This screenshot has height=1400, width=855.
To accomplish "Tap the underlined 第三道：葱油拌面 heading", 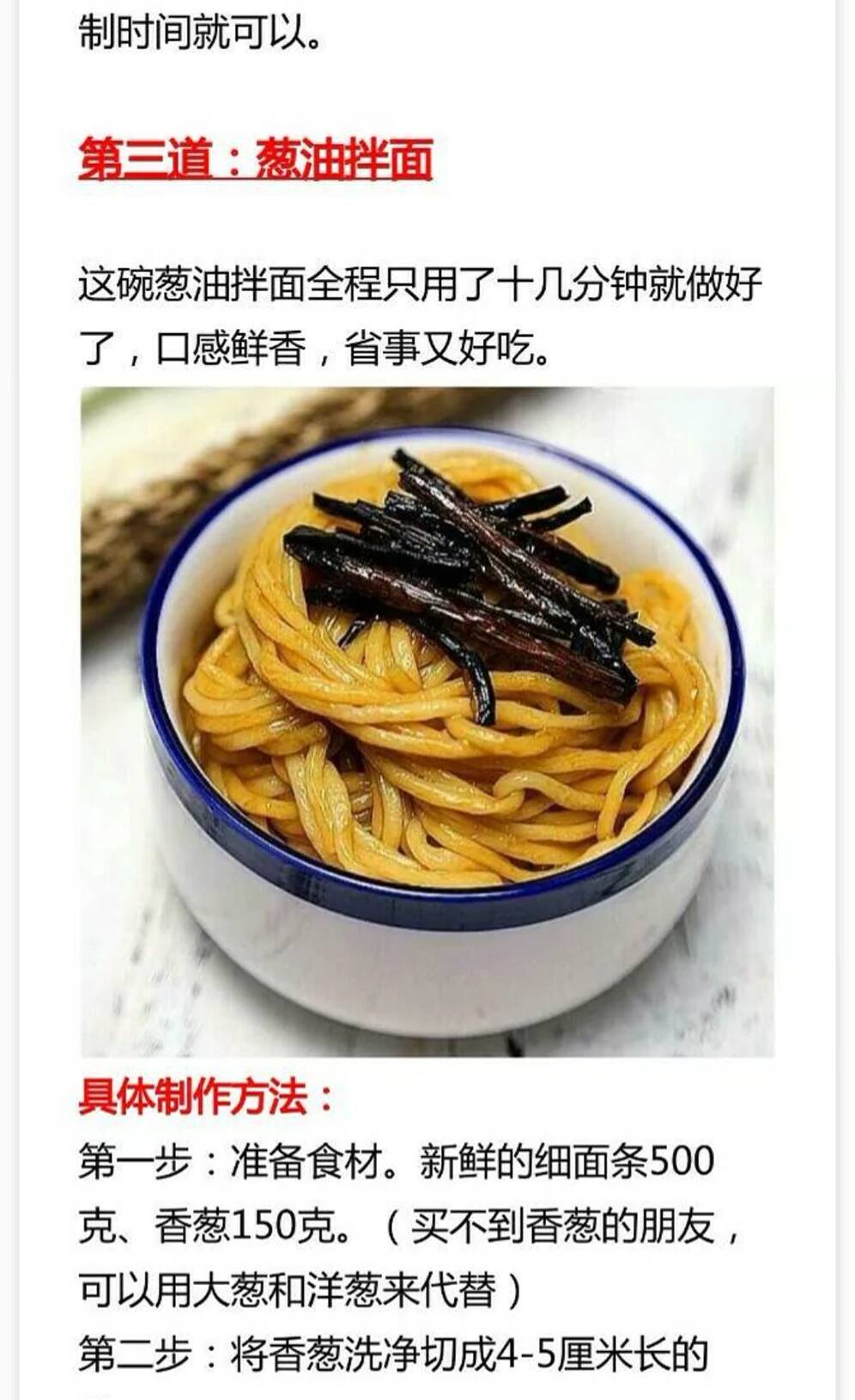I will tap(255, 160).
